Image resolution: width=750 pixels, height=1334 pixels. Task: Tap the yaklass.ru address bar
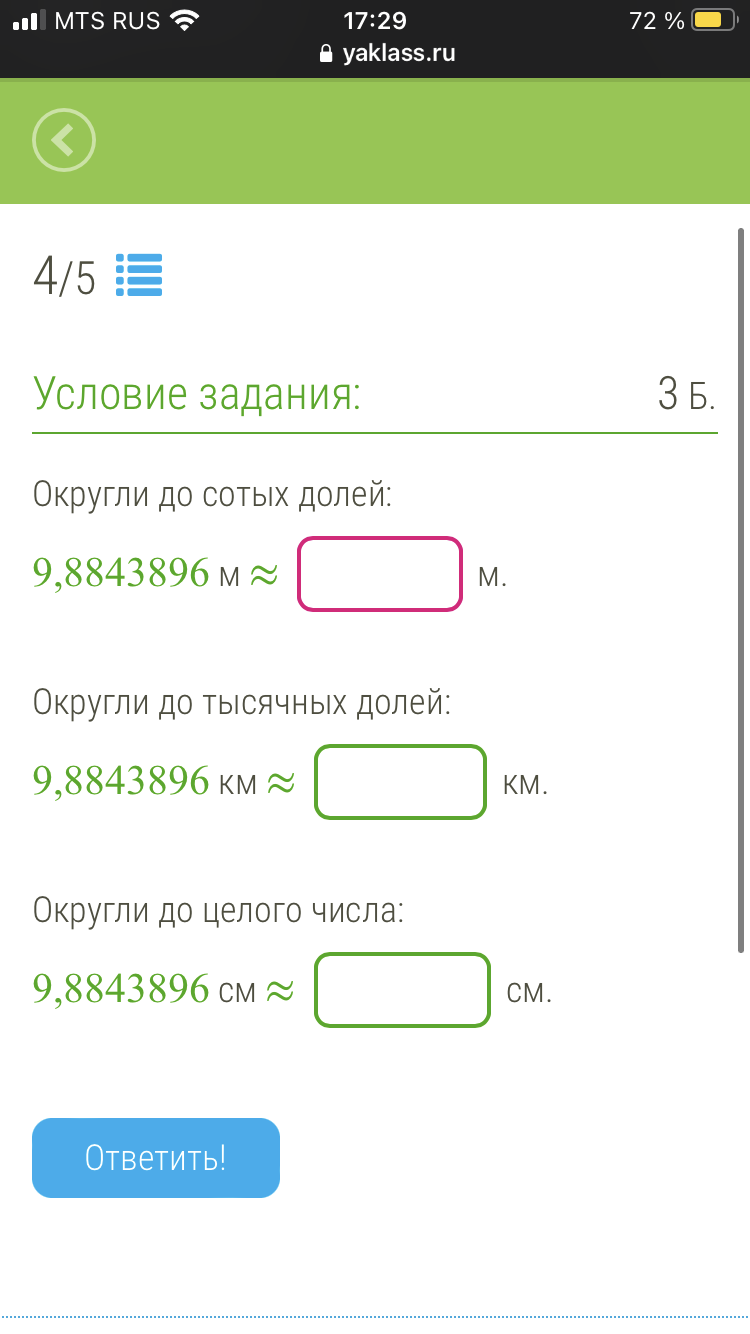point(387,54)
